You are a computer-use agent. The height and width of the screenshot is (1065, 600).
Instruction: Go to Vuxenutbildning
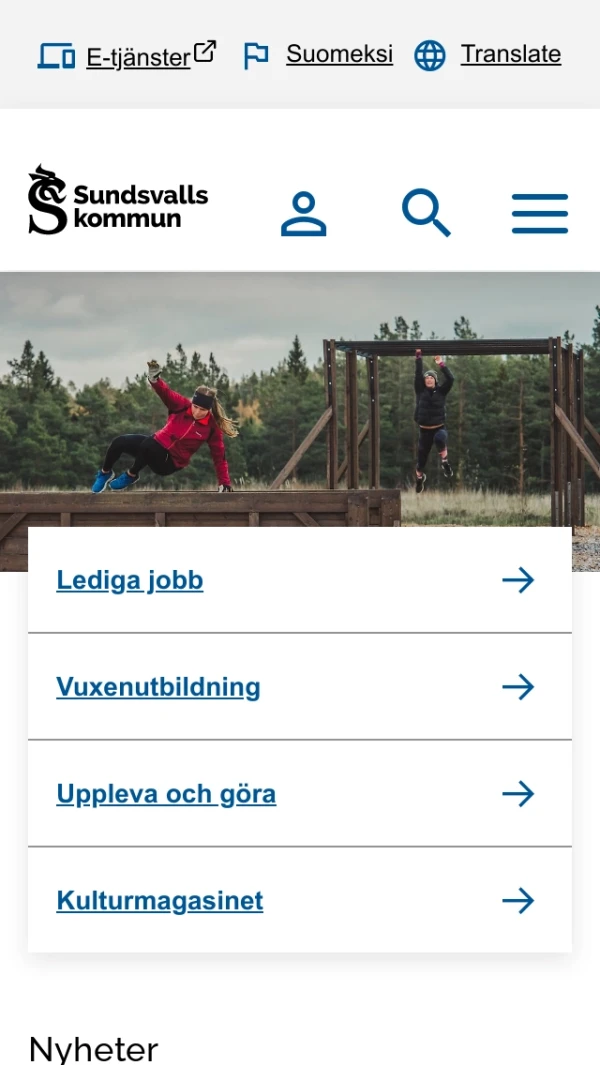point(158,687)
